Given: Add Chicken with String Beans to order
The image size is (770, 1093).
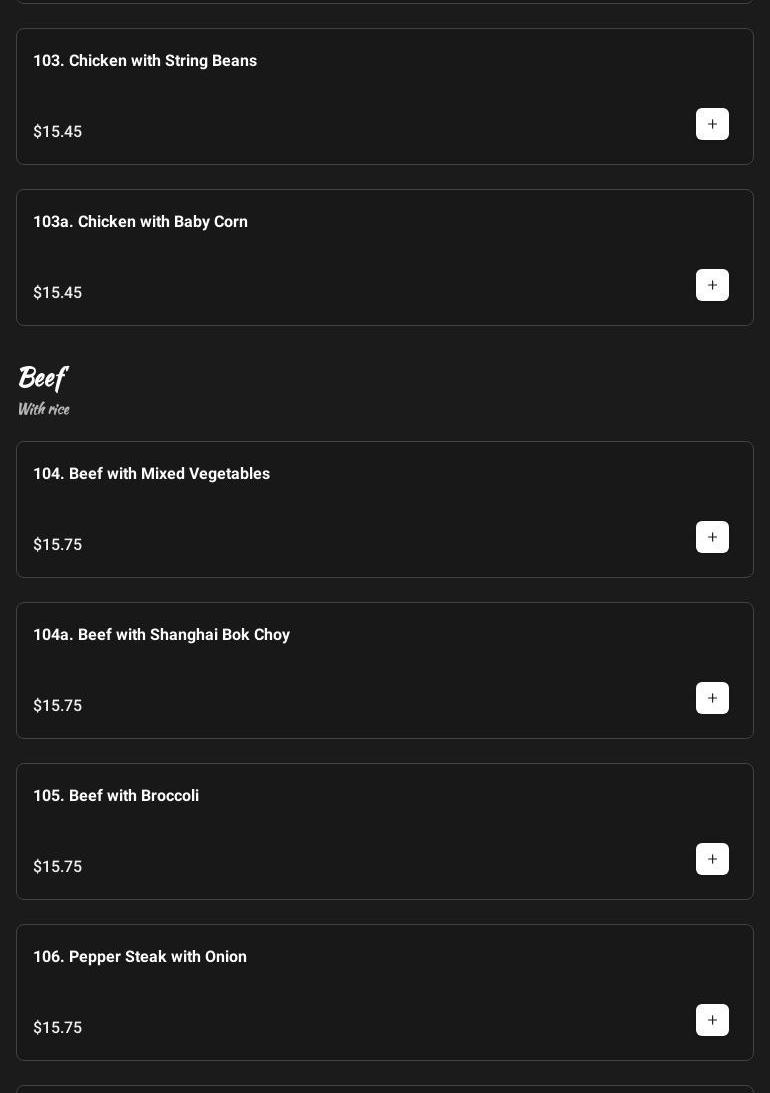Looking at the screenshot, I should 712,124.
